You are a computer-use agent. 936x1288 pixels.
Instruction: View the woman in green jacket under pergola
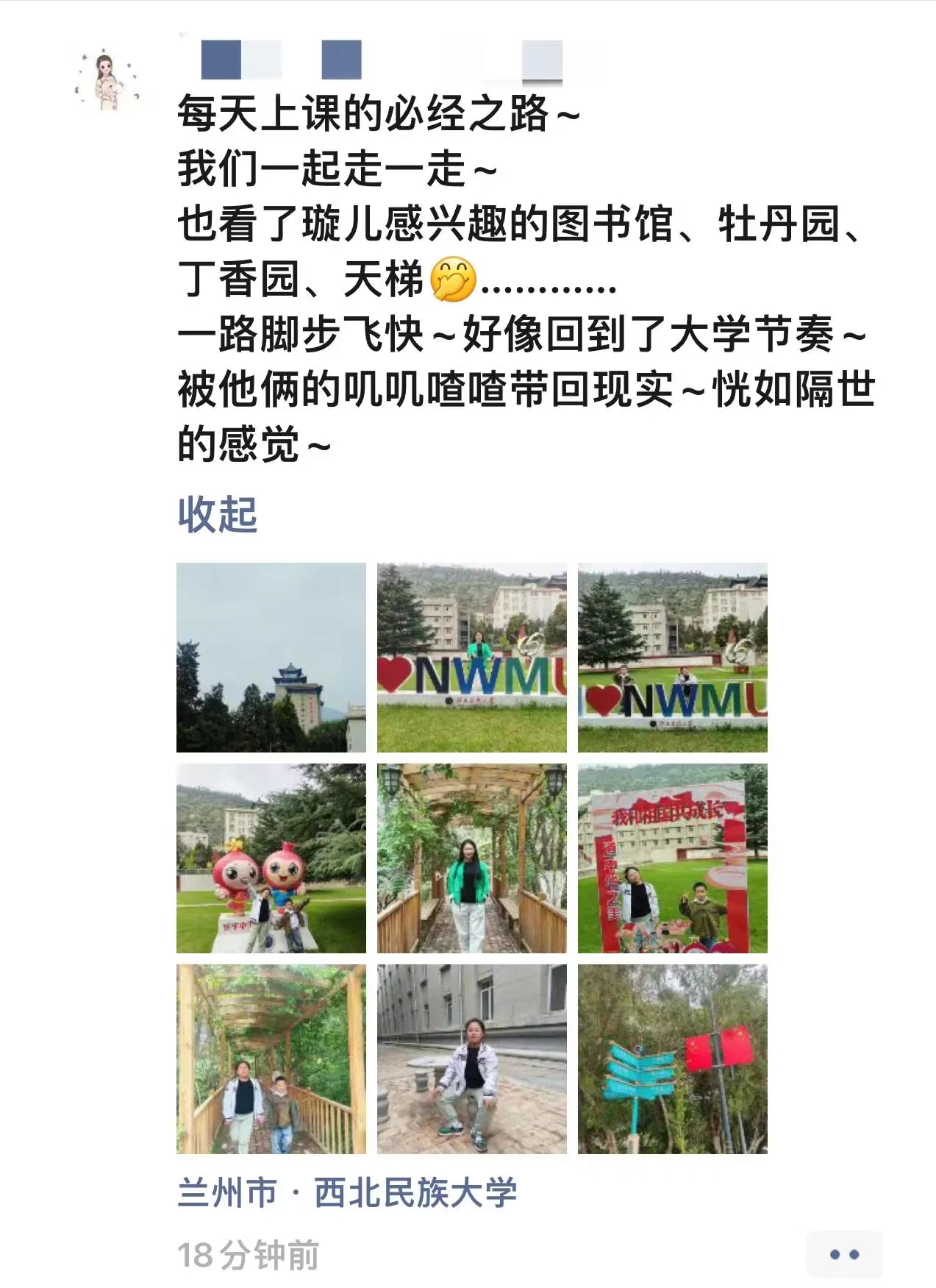[x=471, y=858]
